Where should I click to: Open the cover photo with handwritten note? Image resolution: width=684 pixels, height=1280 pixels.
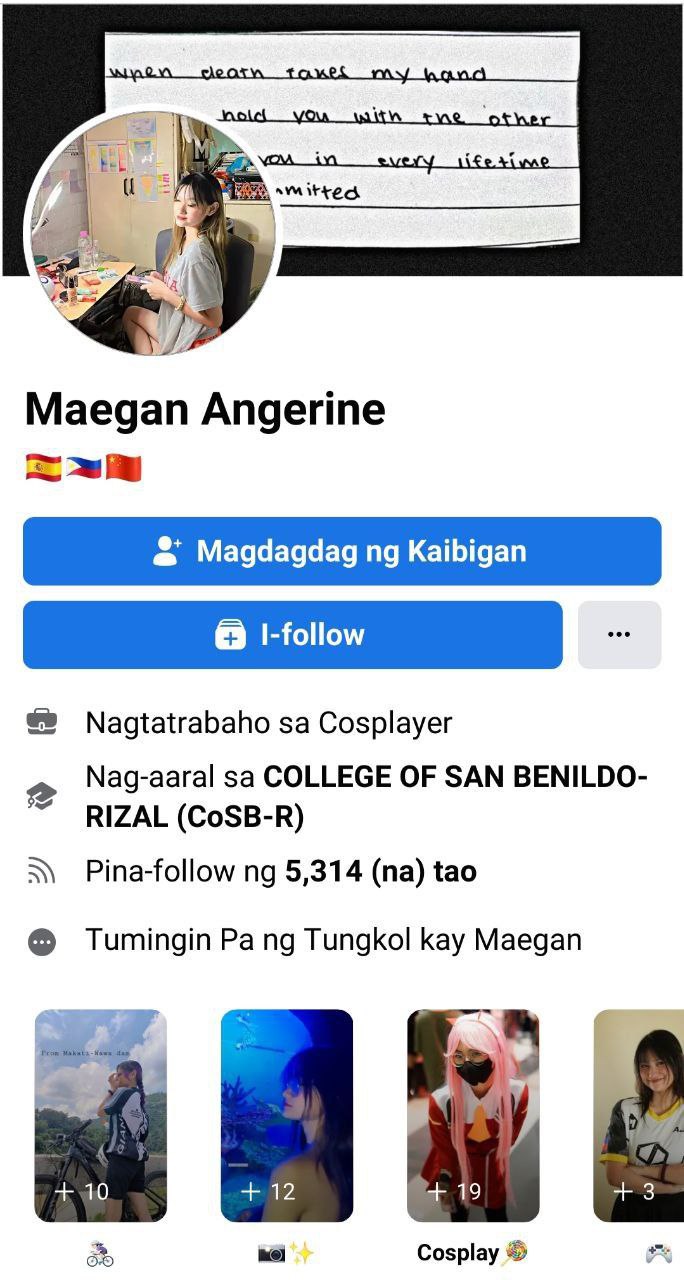[450, 130]
